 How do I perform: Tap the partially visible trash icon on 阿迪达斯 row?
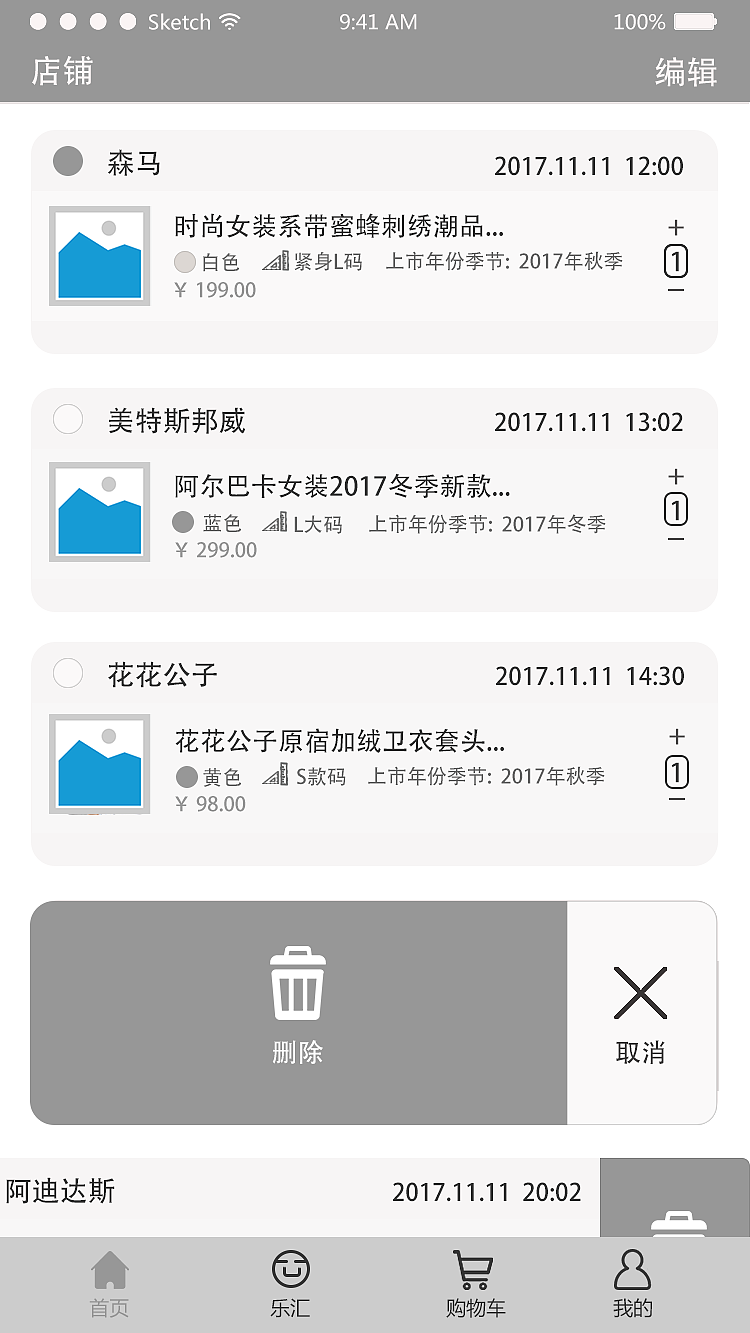[x=679, y=1217]
